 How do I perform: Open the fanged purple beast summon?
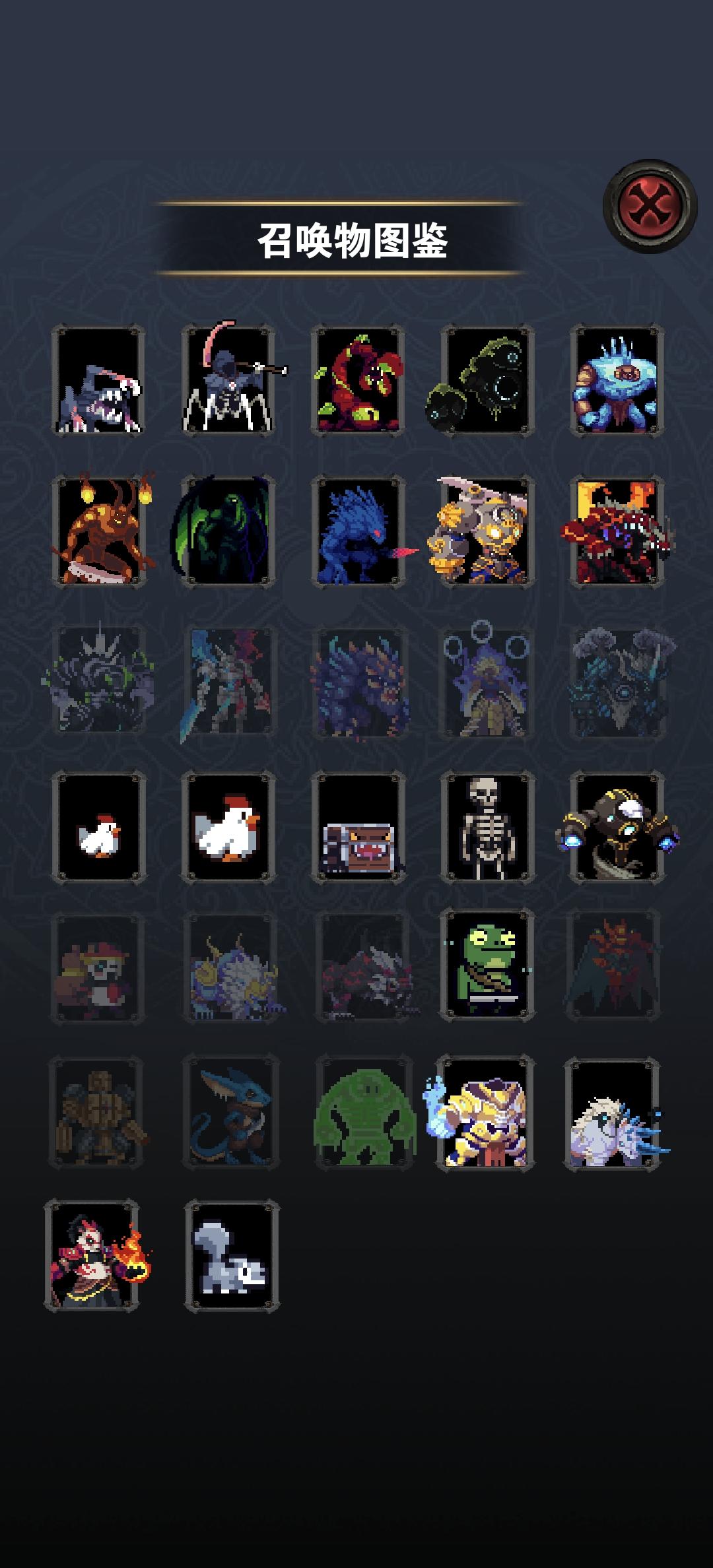pyautogui.click(x=102, y=379)
